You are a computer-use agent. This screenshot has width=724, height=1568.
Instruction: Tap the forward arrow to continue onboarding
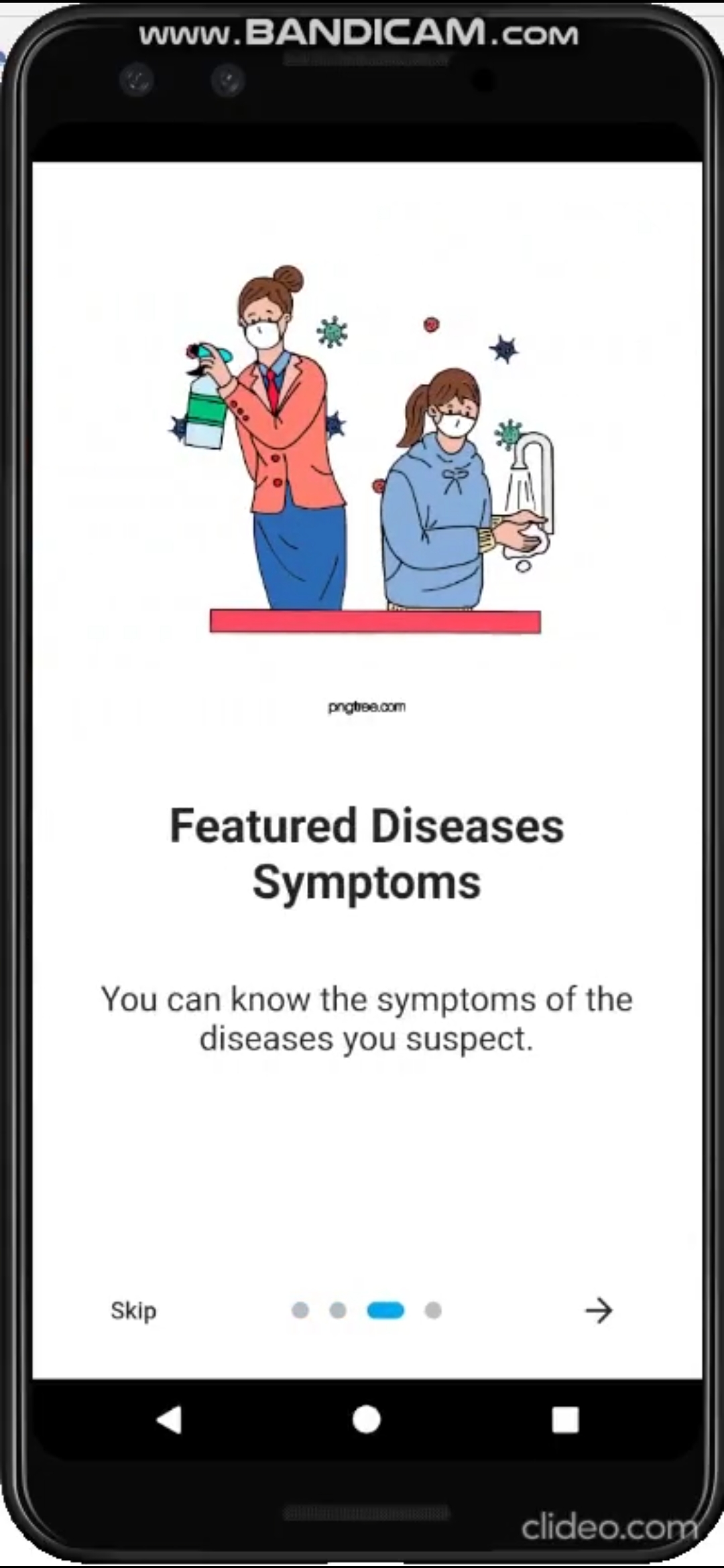[598, 1311]
